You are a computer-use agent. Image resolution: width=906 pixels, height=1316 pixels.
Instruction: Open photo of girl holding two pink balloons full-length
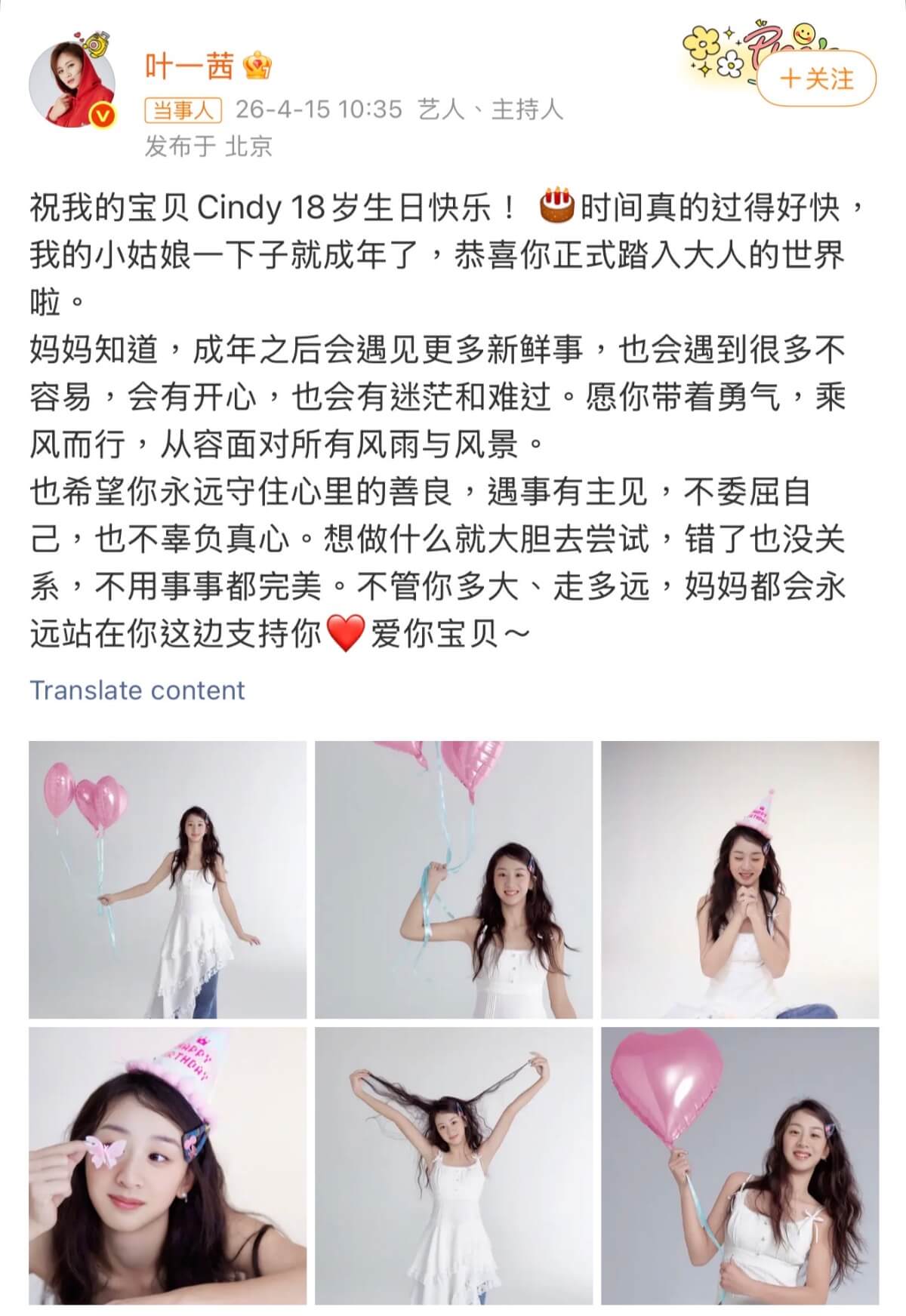(x=168, y=880)
